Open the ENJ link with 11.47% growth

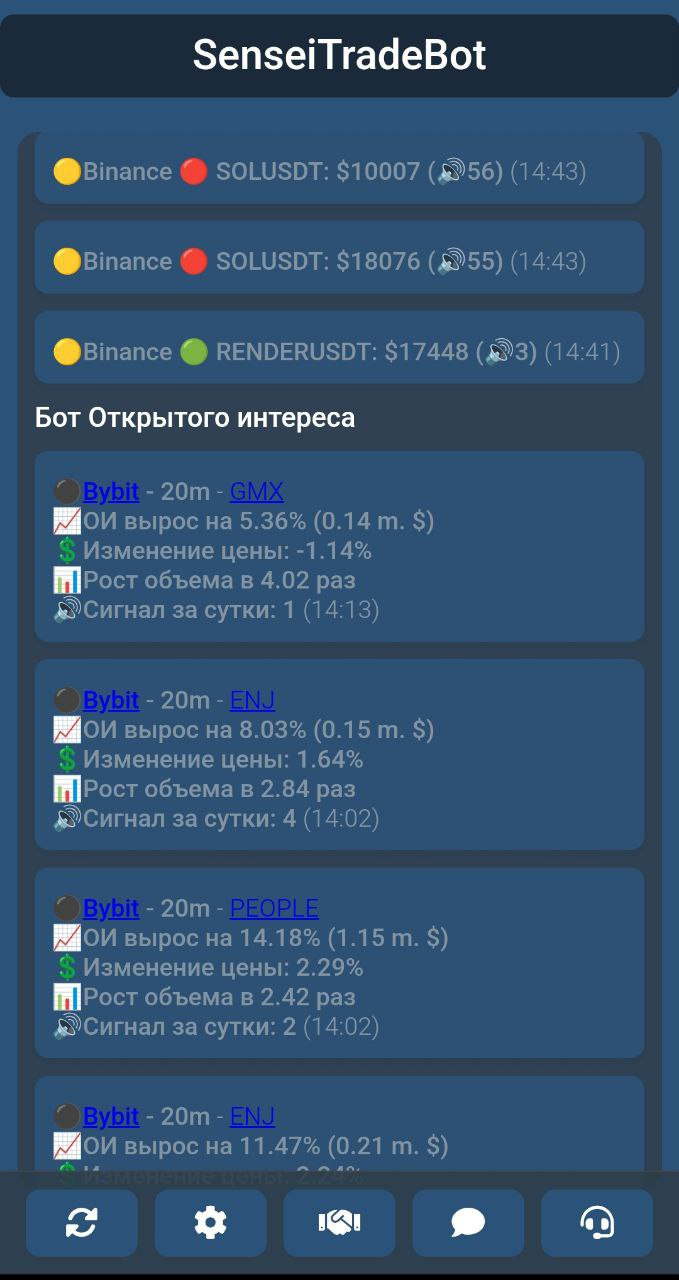(x=252, y=1116)
